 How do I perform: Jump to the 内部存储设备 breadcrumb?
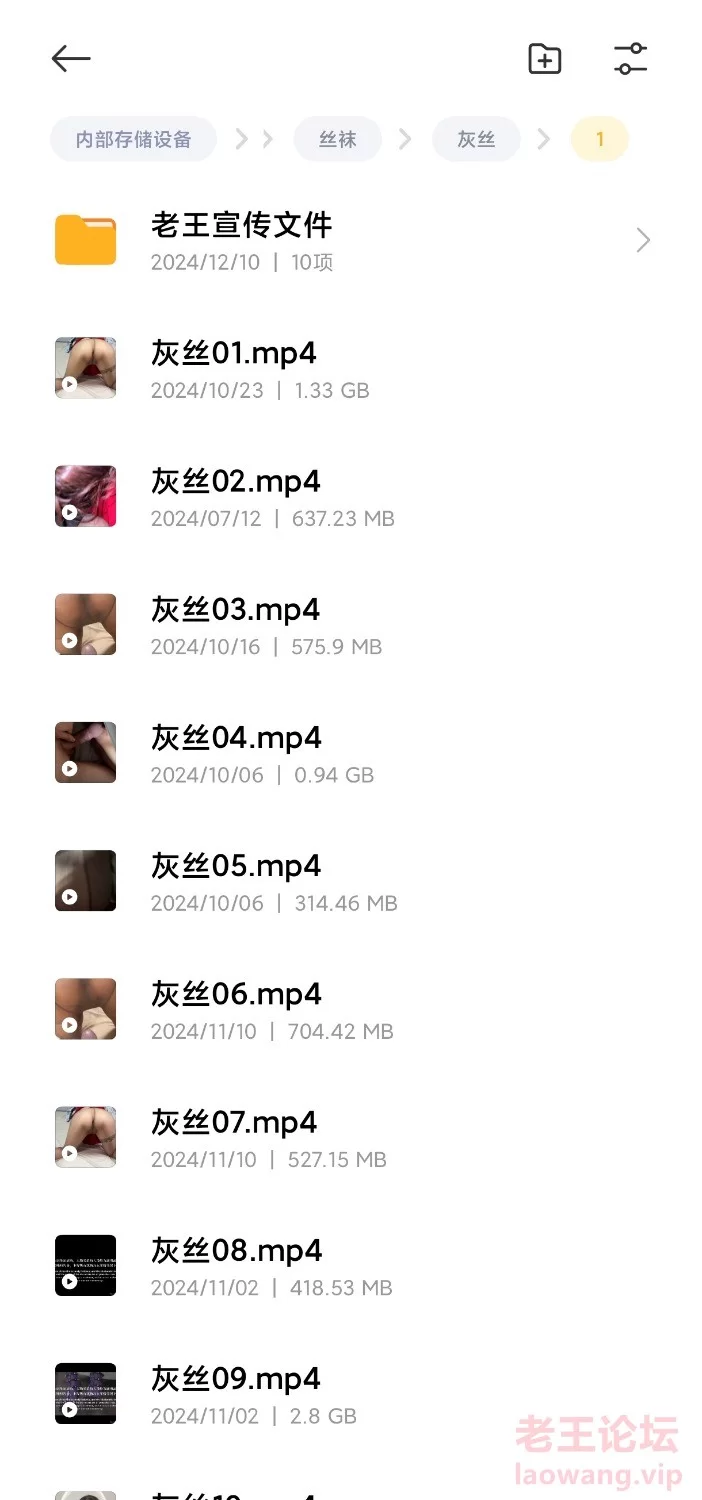133,139
